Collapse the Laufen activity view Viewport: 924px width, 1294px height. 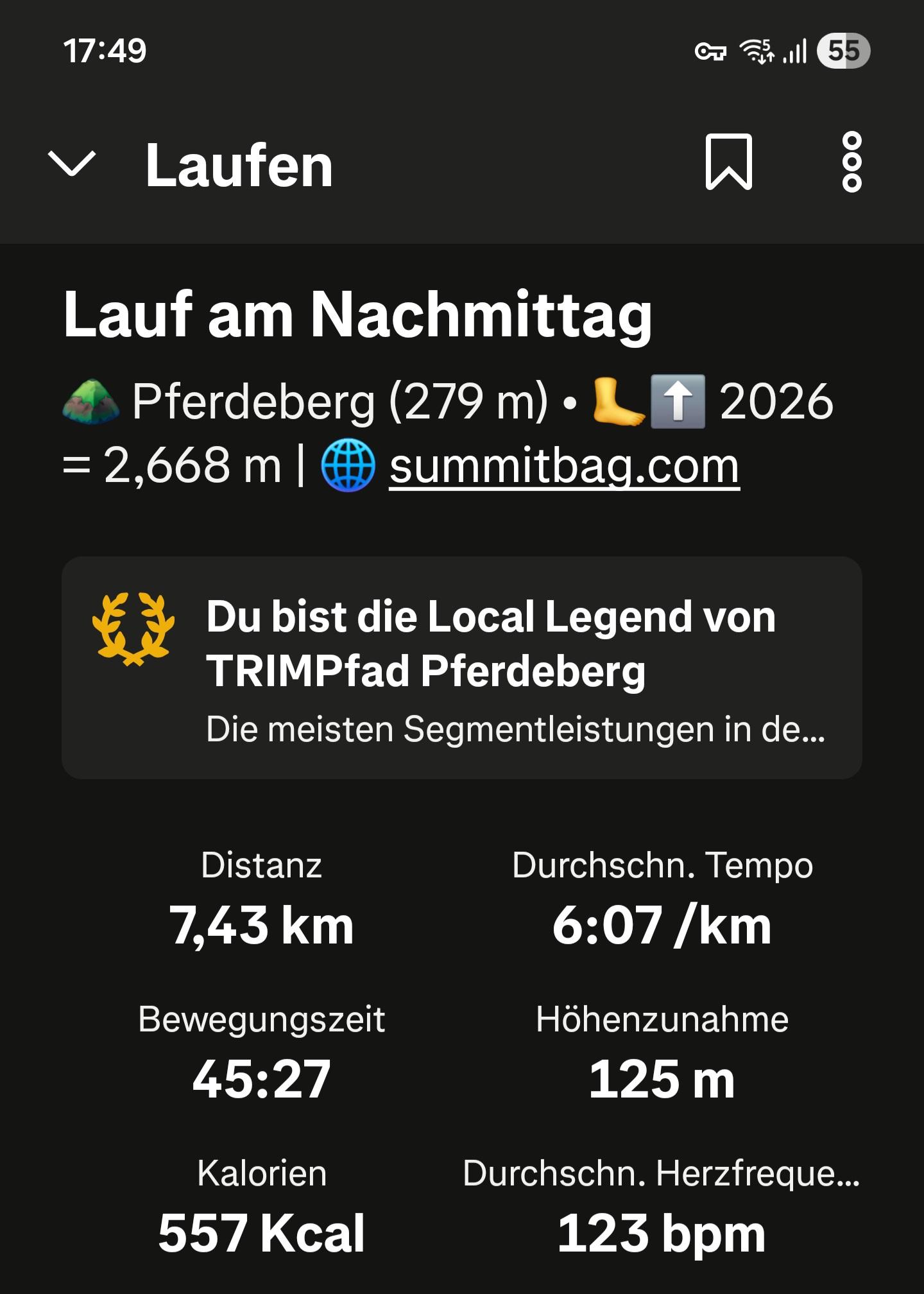point(72,163)
